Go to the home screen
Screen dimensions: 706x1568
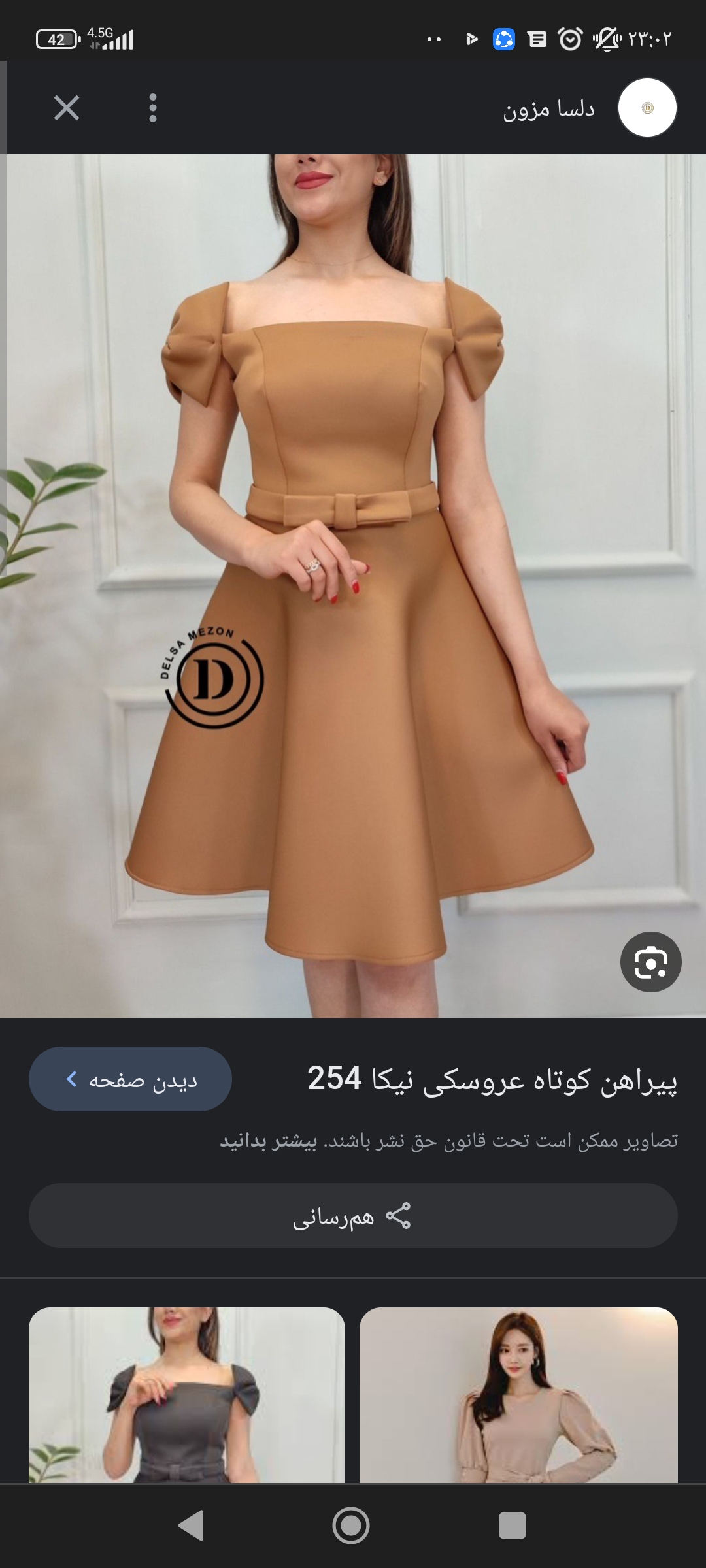pyautogui.click(x=351, y=1526)
